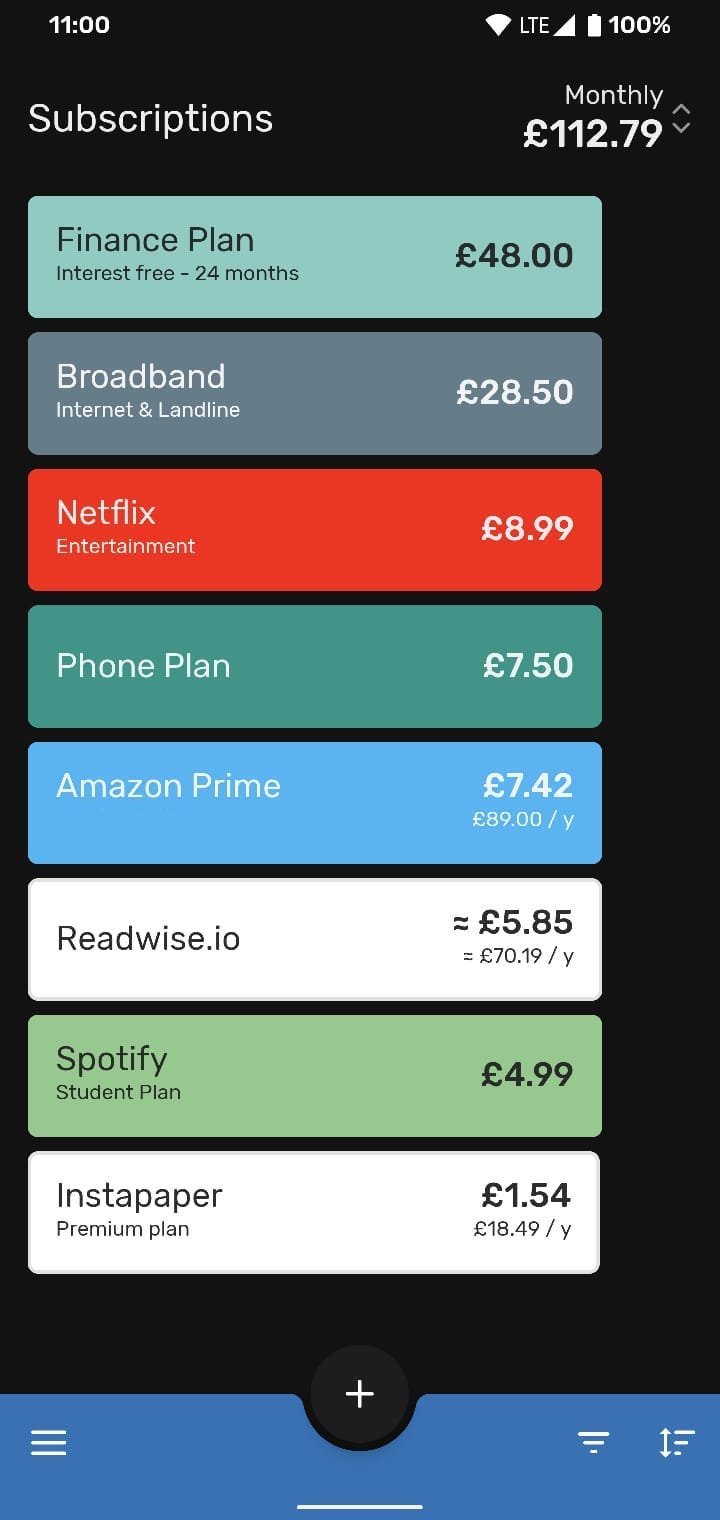Open the Instapaper Premium plan card
This screenshot has height=1520, width=720.
pos(314,1212)
